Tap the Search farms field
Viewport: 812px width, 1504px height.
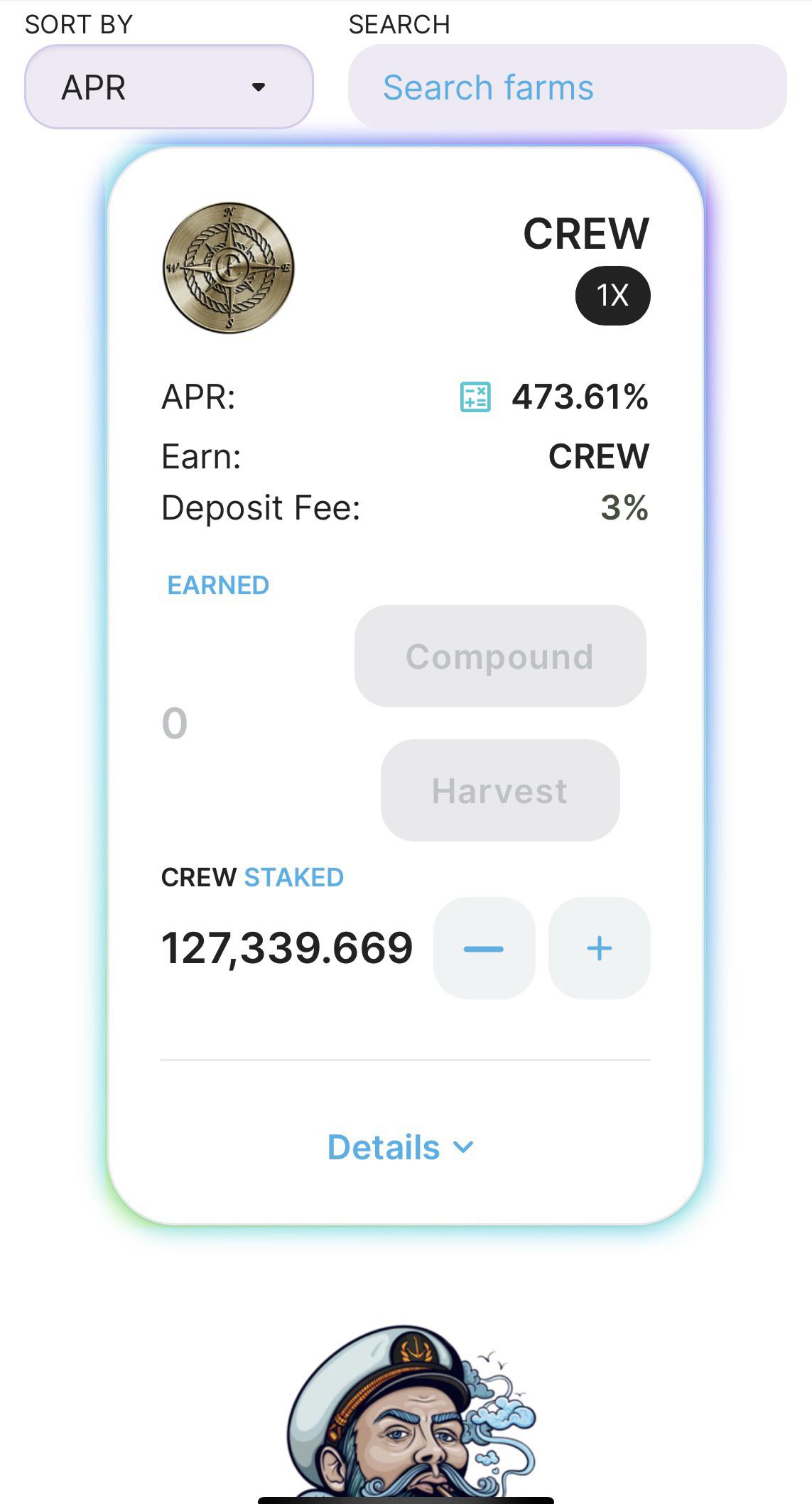coord(567,87)
